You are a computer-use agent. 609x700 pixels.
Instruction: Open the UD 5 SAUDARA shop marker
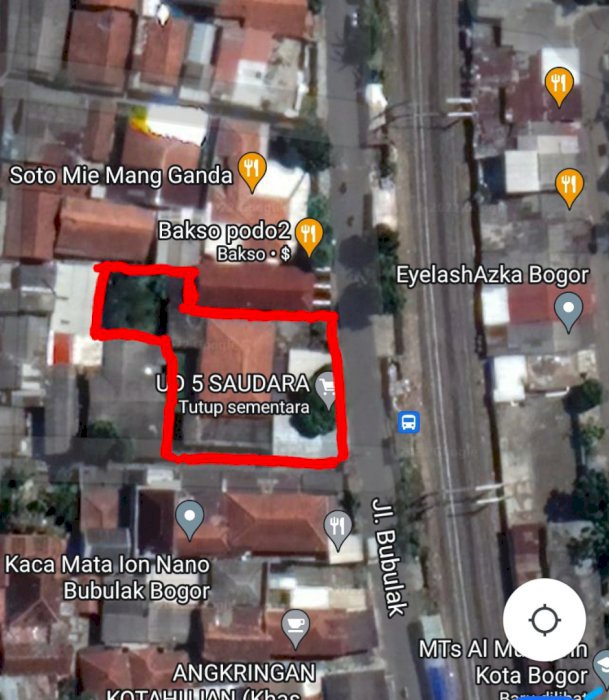pyautogui.click(x=326, y=386)
